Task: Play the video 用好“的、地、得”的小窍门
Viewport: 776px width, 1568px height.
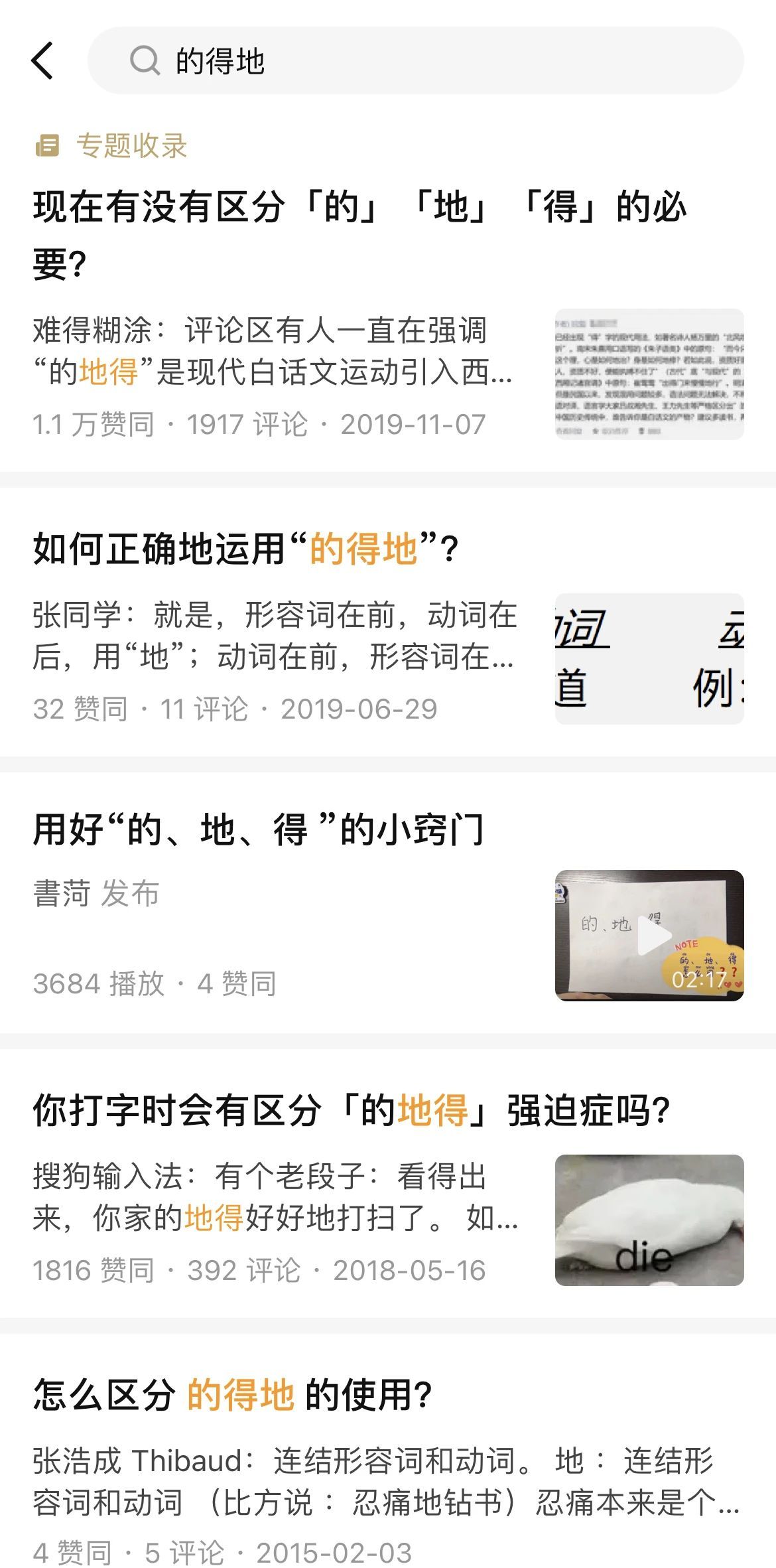Action: pyautogui.click(x=649, y=935)
